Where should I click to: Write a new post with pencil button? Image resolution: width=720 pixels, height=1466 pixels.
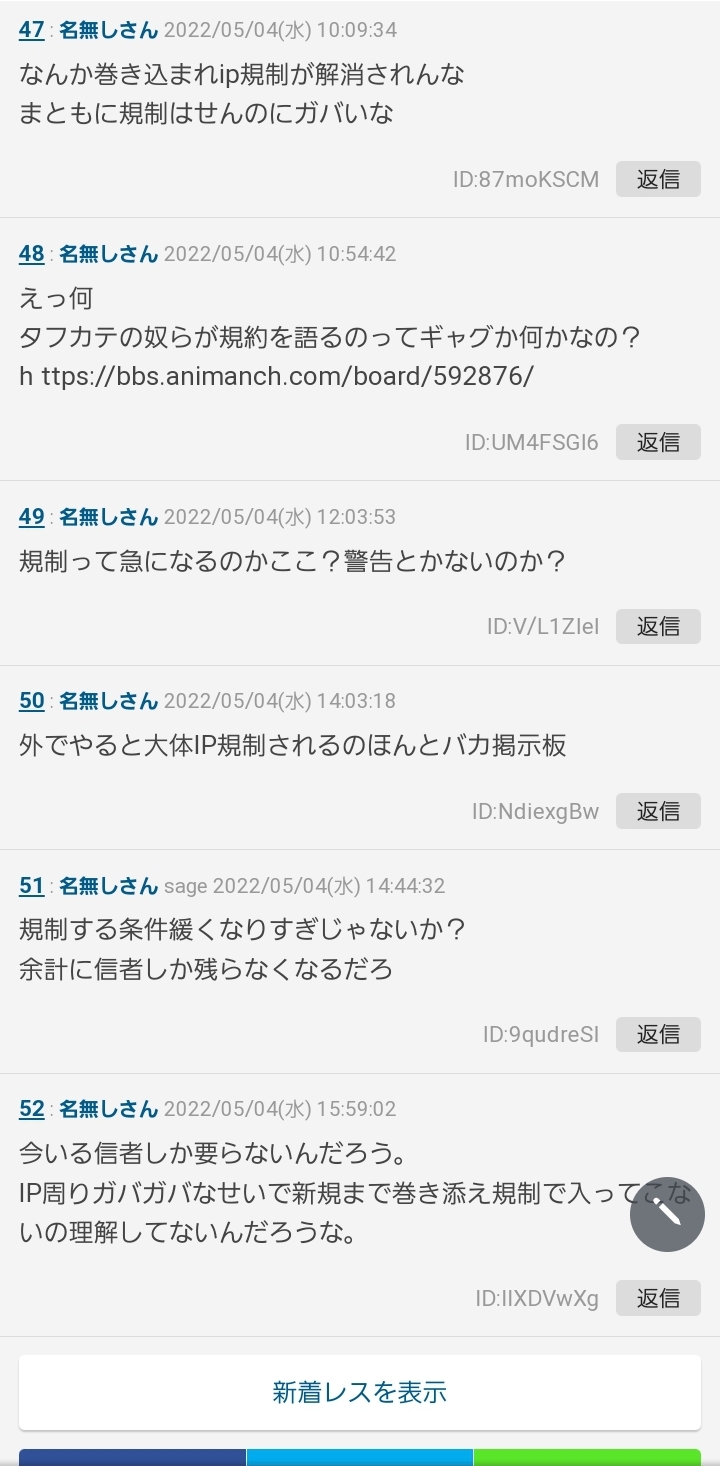(x=667, y=1214)
